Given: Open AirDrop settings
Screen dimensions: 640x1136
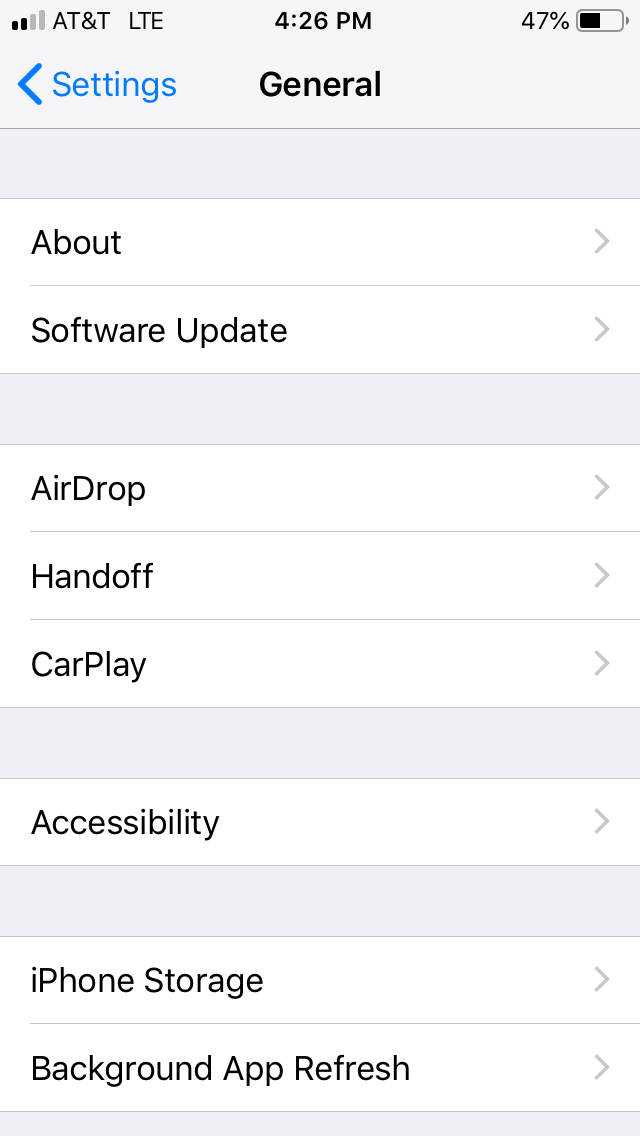Looking at the screenshot, I should 320,488.
